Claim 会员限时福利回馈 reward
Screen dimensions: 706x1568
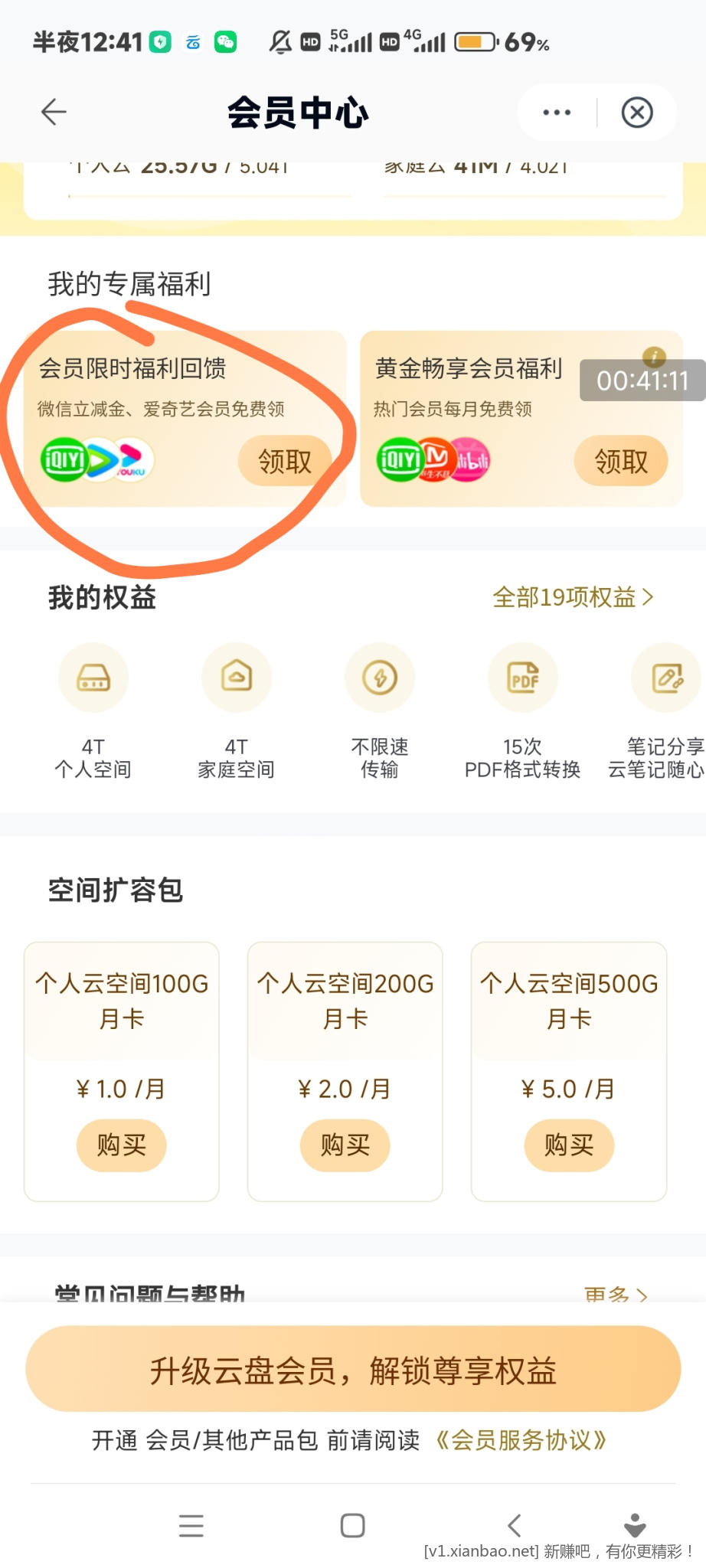(x=285, y=462)
